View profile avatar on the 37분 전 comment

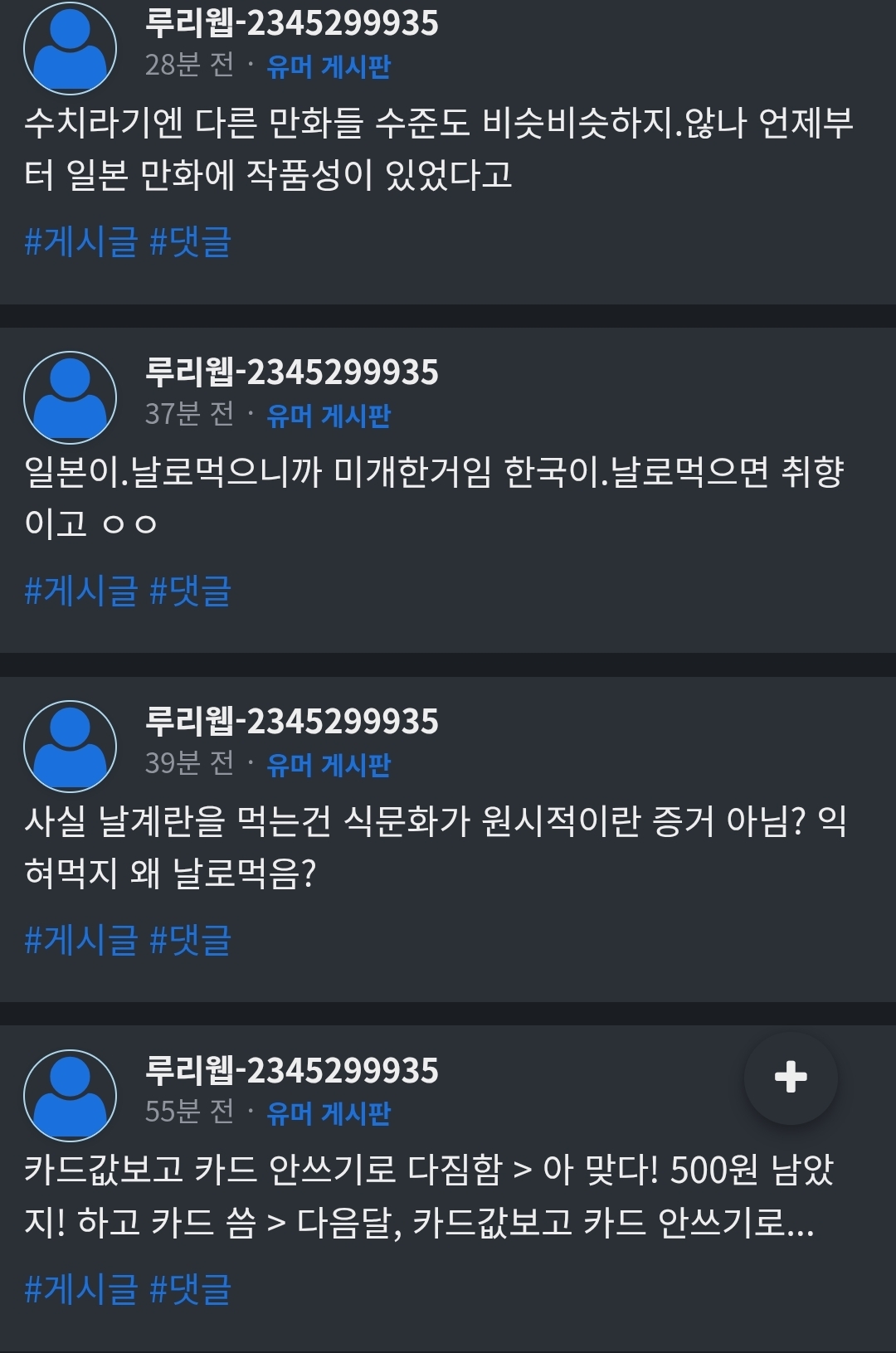[70, 397]
